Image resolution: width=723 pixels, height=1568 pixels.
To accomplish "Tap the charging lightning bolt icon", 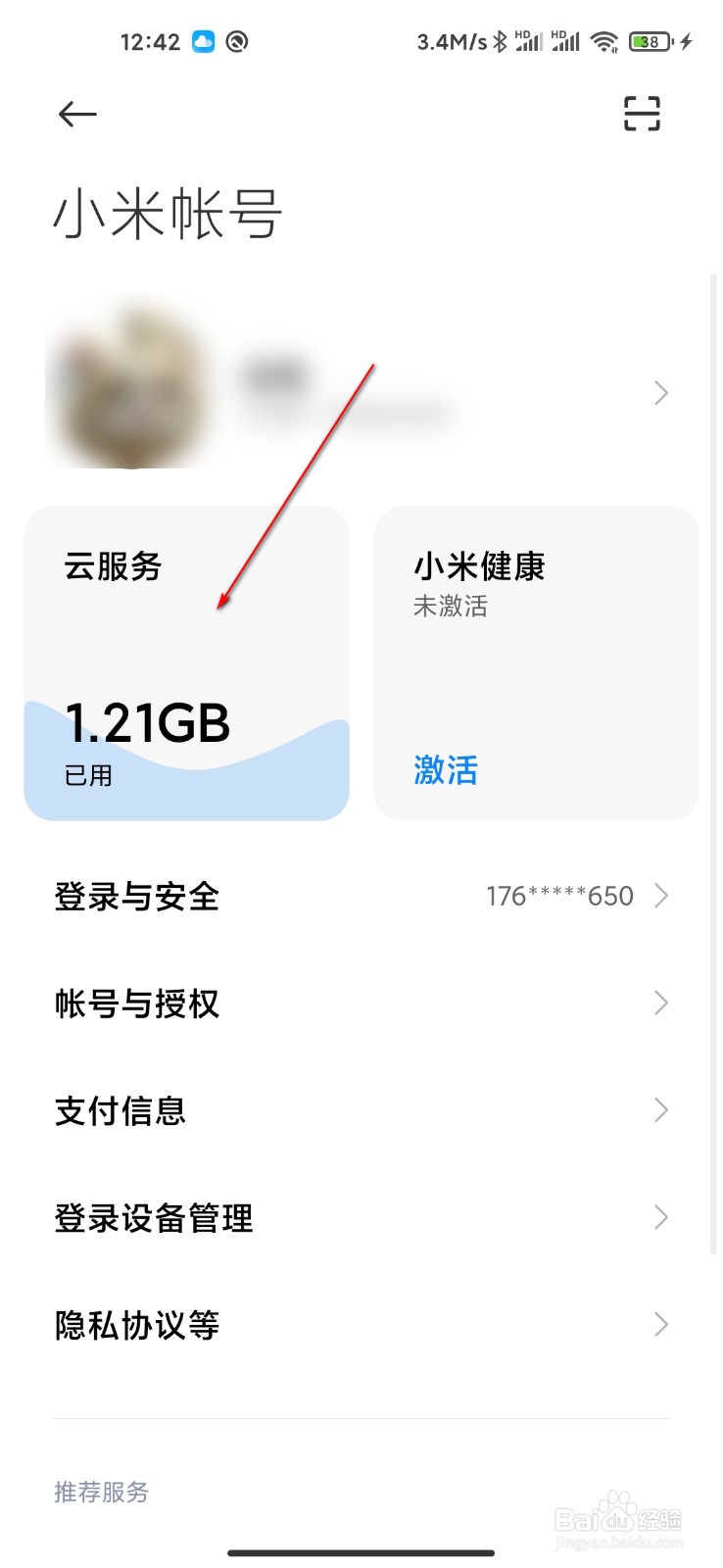I will coord(686,41).
